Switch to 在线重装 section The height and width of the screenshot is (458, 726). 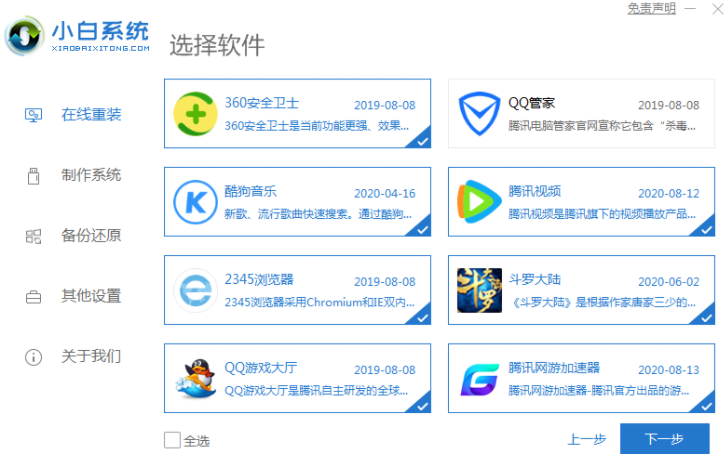tap(90, 114)
